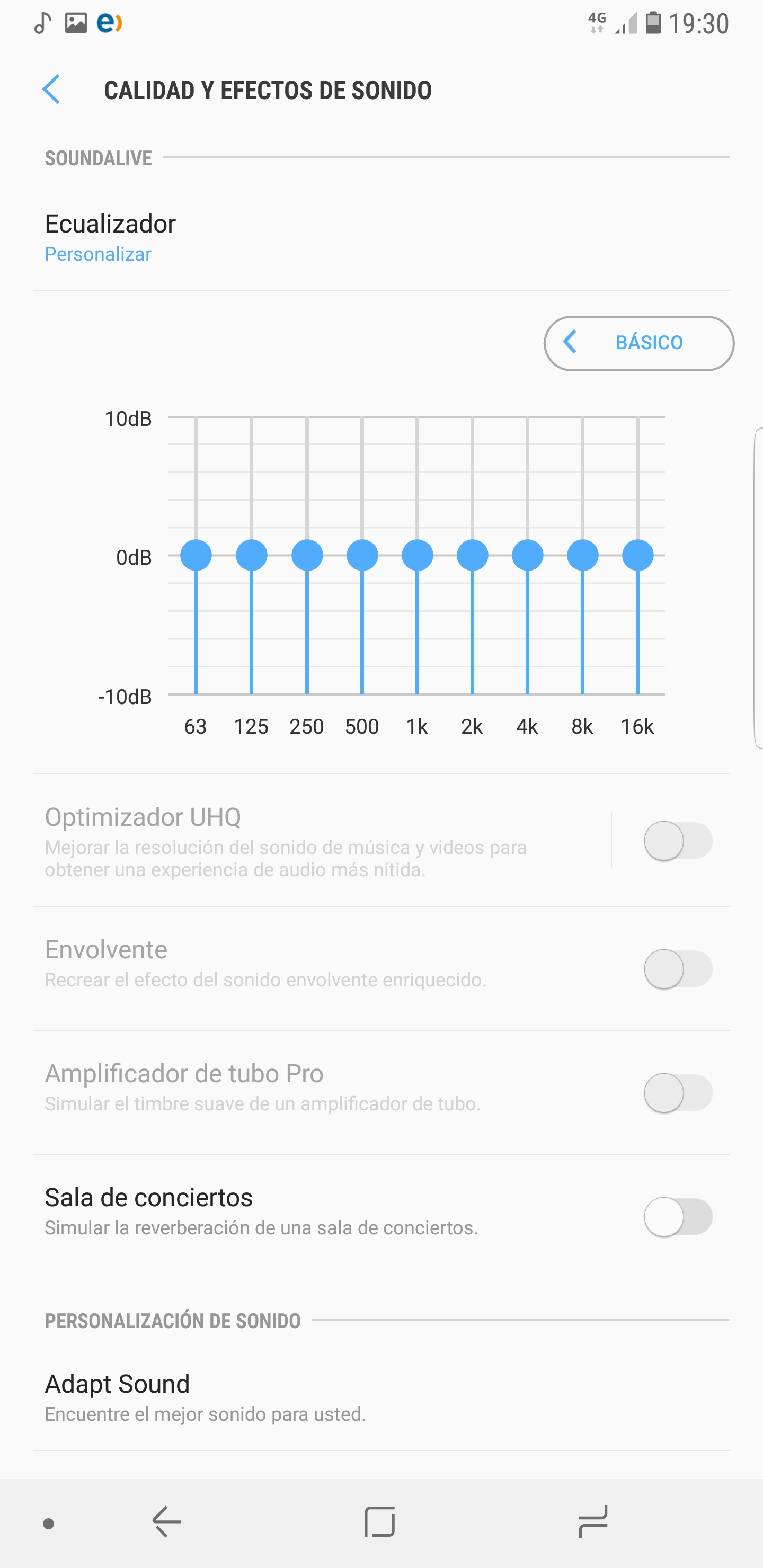Switch to the Básico equalizer view
The height and width of the screenshot is (1568, 763).
(x=638, y=343)
